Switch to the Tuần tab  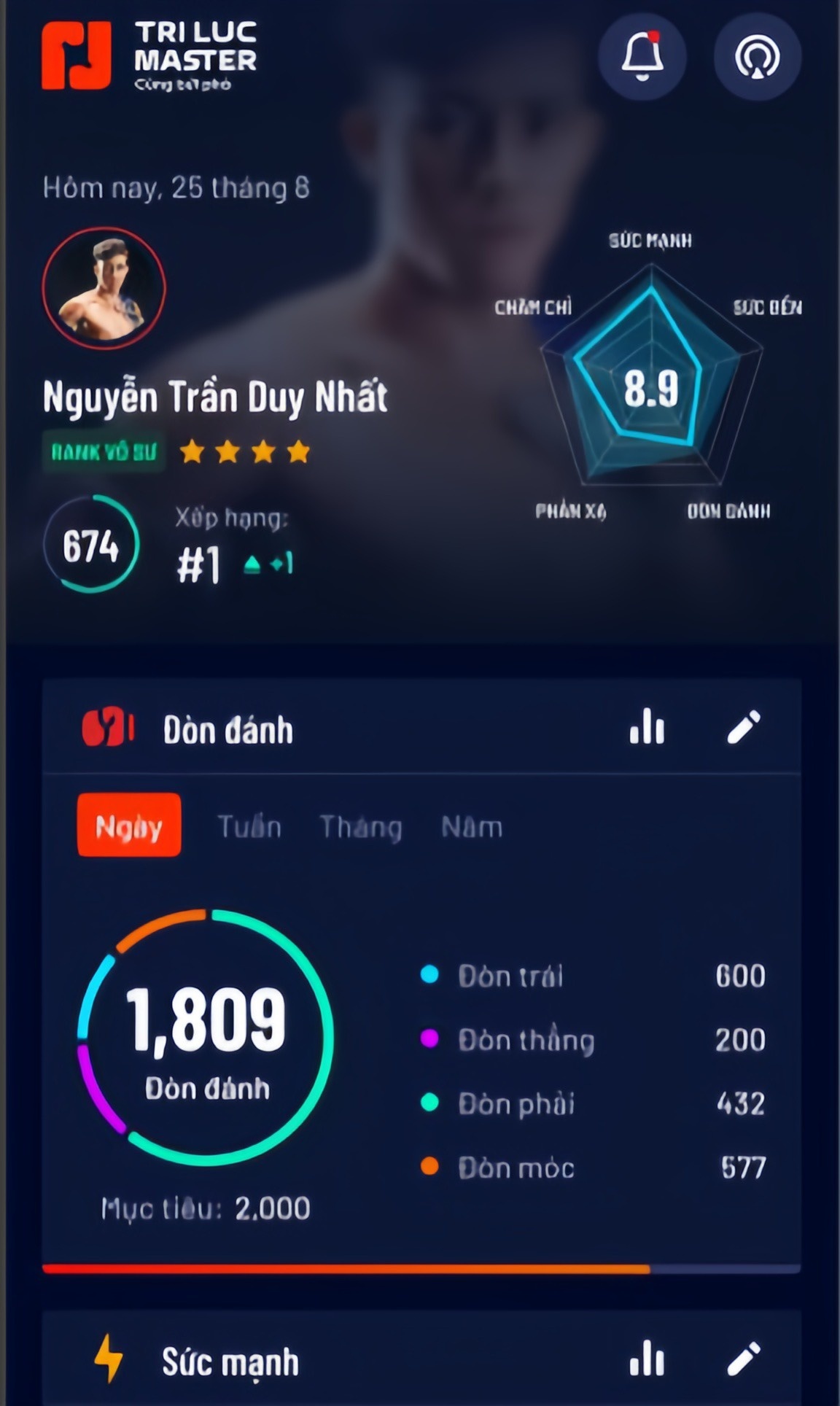pyautogui.click(x=249, y=827)
